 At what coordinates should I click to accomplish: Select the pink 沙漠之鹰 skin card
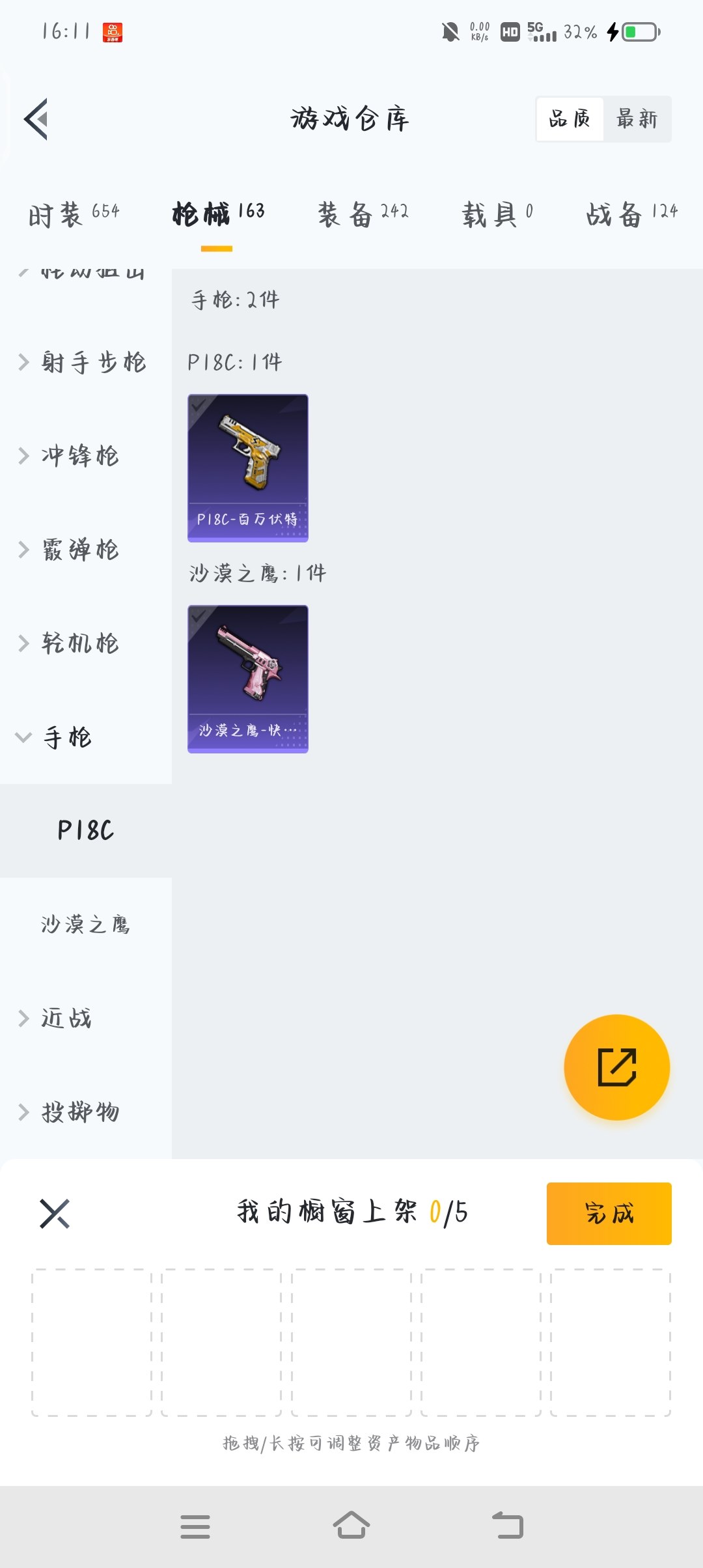248,679
